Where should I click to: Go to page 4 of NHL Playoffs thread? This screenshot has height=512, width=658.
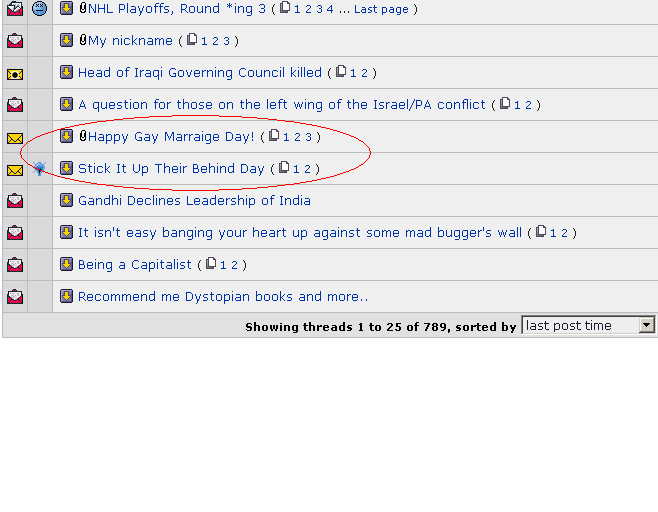[330, 9]
